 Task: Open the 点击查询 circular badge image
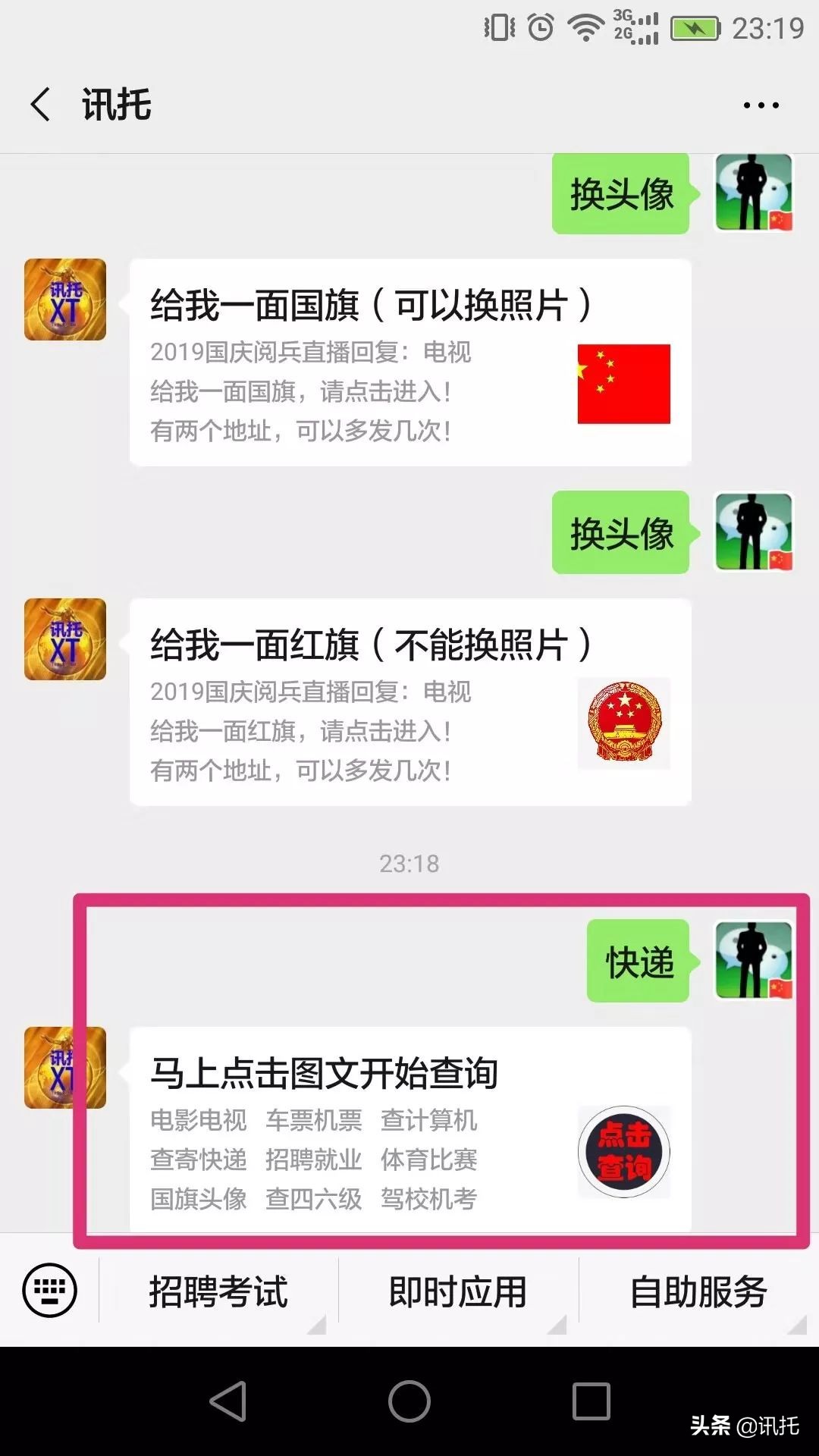point(623,1152)
